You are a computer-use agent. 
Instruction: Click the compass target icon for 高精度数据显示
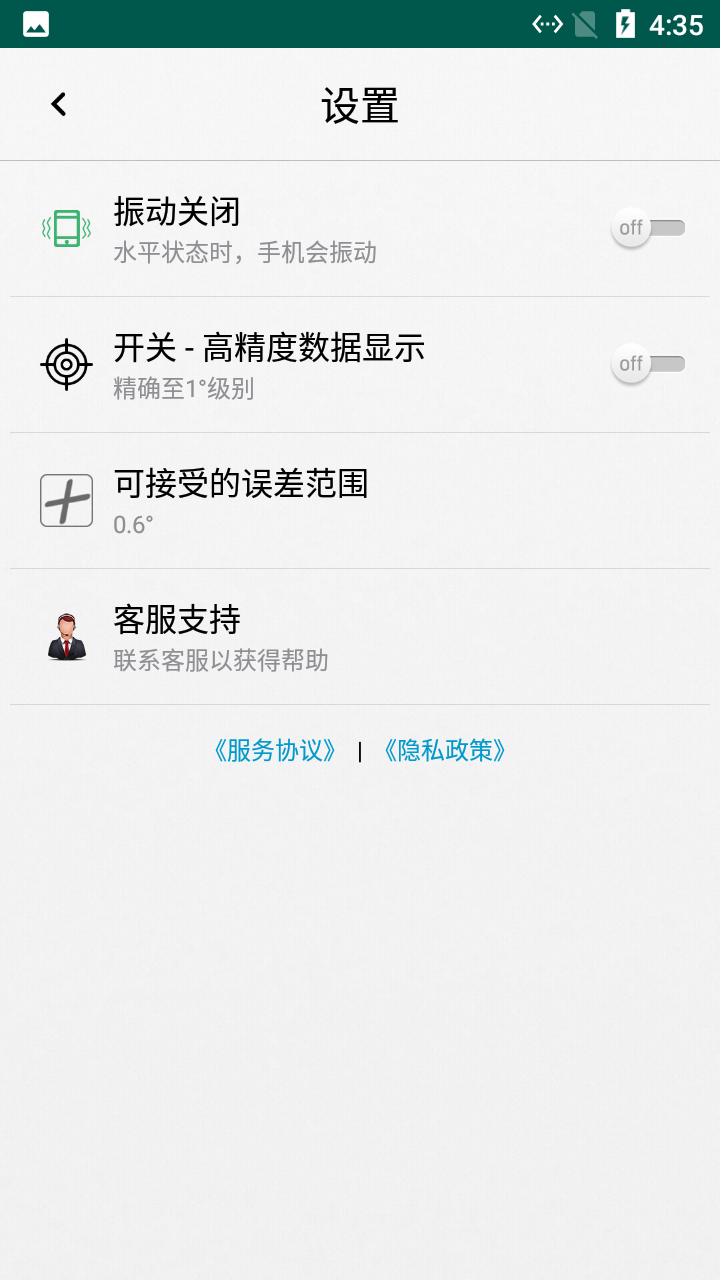pyautogui.click(x=66, y=363)
